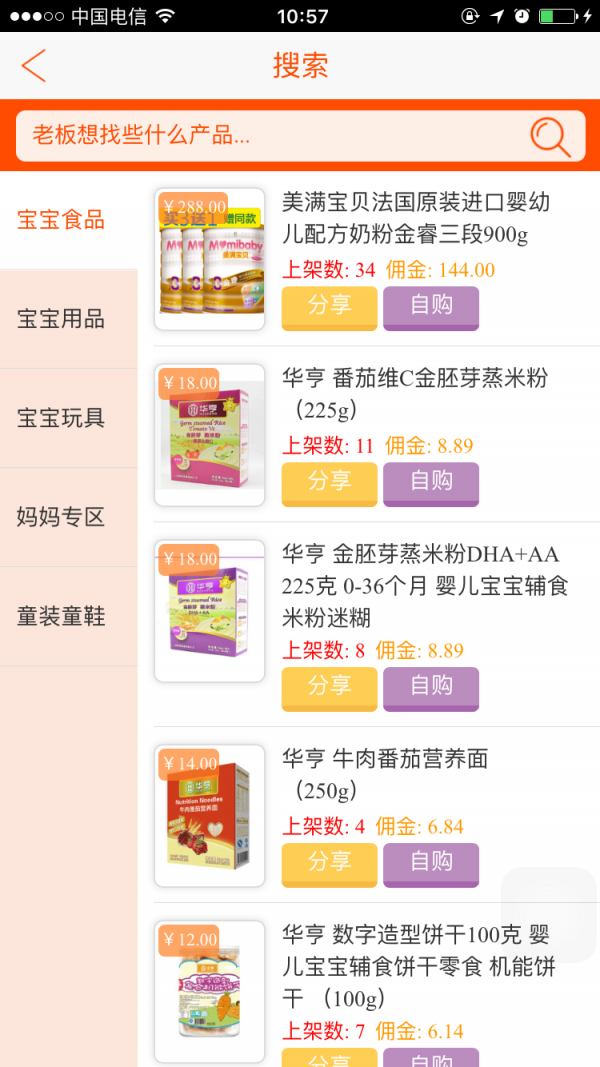Image resolution: width=600 pixels, height=1067 pixels.
Task: Self-purchase the 美满宝贝 formula milk
Action: point(431,307)
